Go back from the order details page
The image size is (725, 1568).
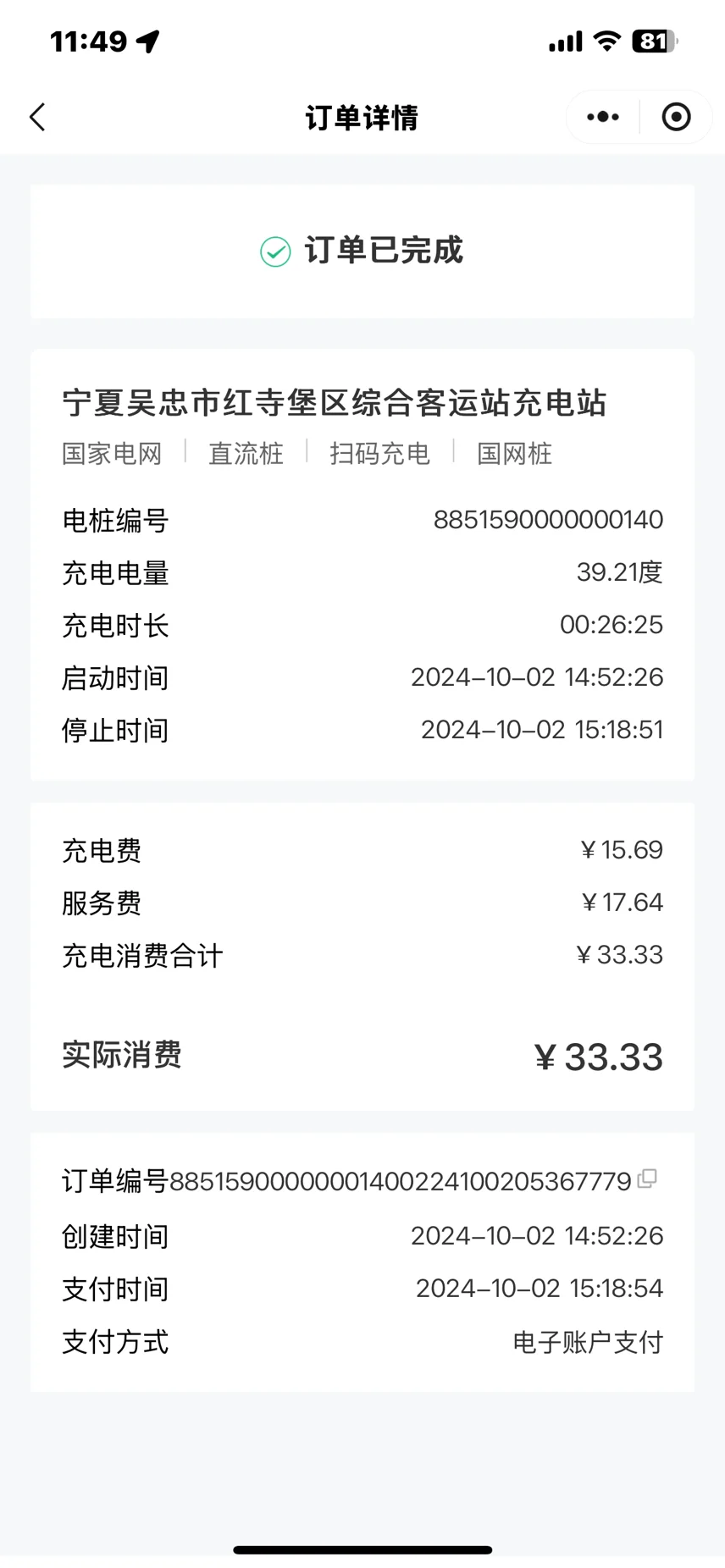click(x=37, y=117)
